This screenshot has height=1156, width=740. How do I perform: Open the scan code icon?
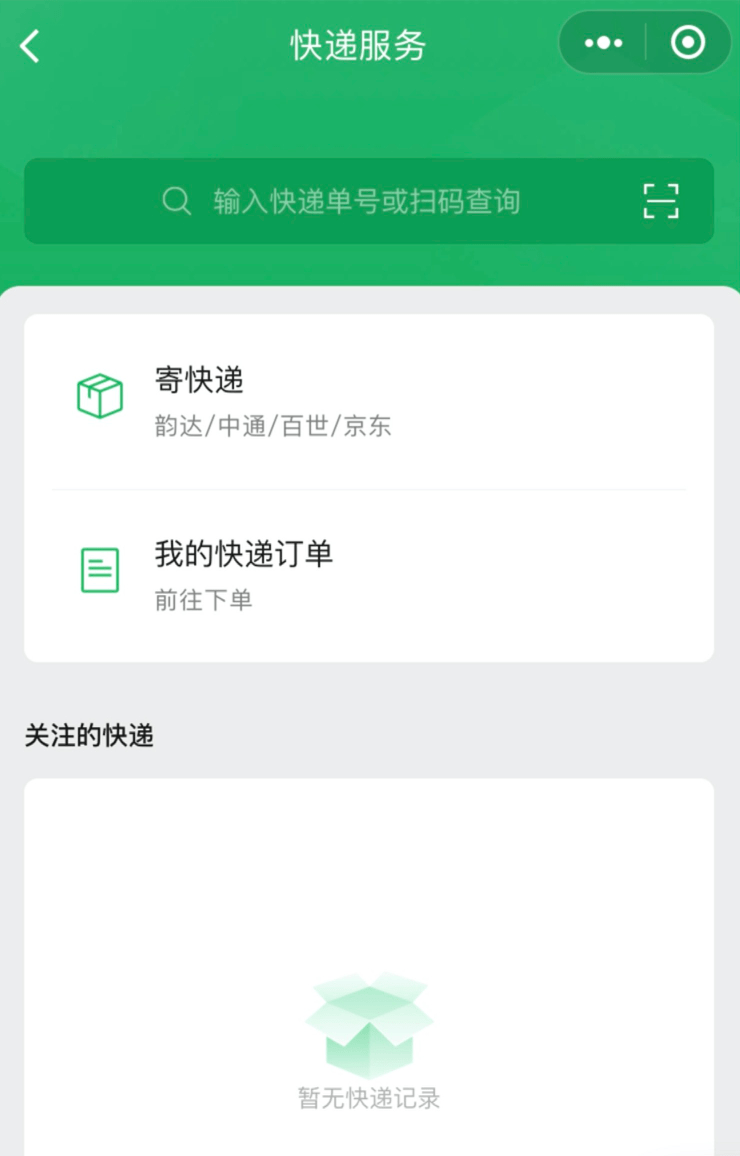(x=661, y=201)
